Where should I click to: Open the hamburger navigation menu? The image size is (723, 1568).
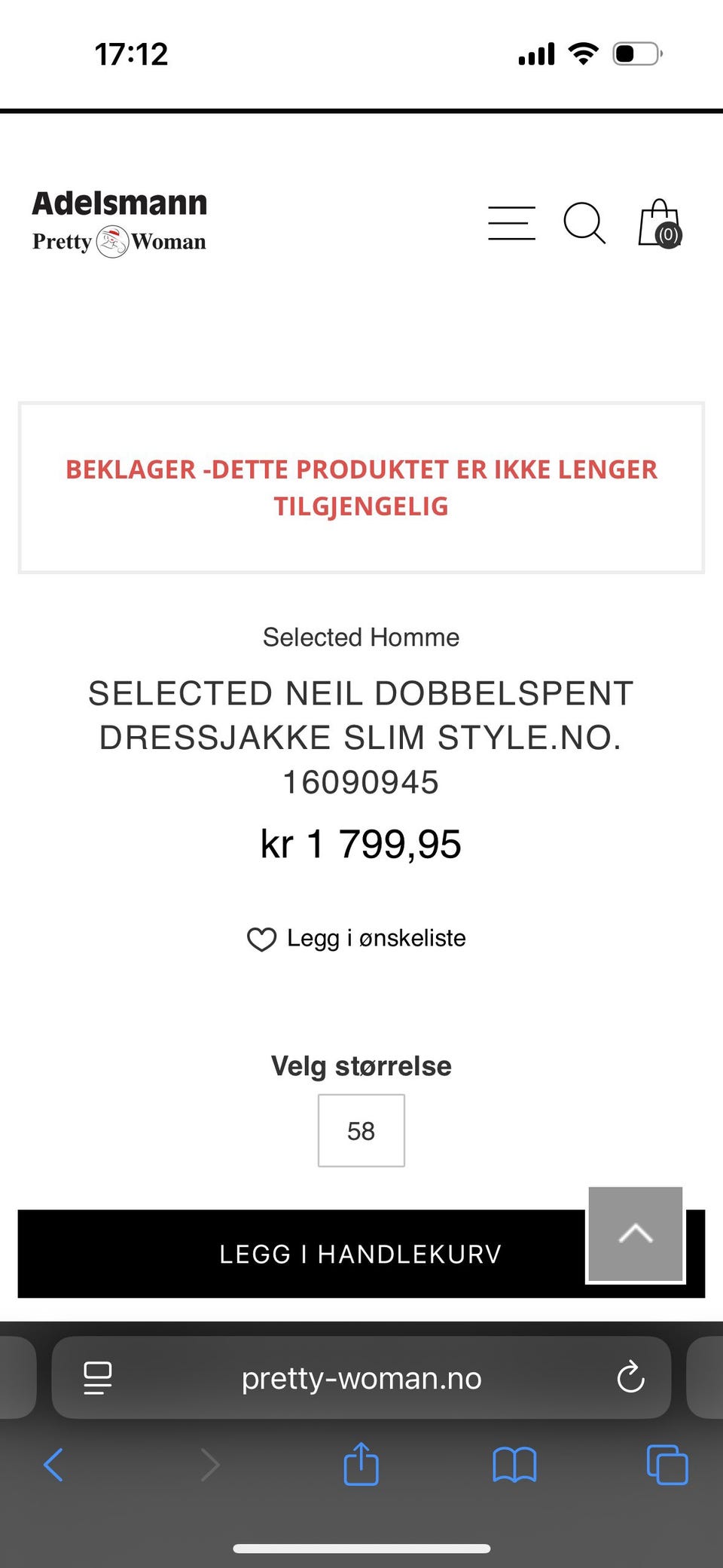[x=511, y=222]
